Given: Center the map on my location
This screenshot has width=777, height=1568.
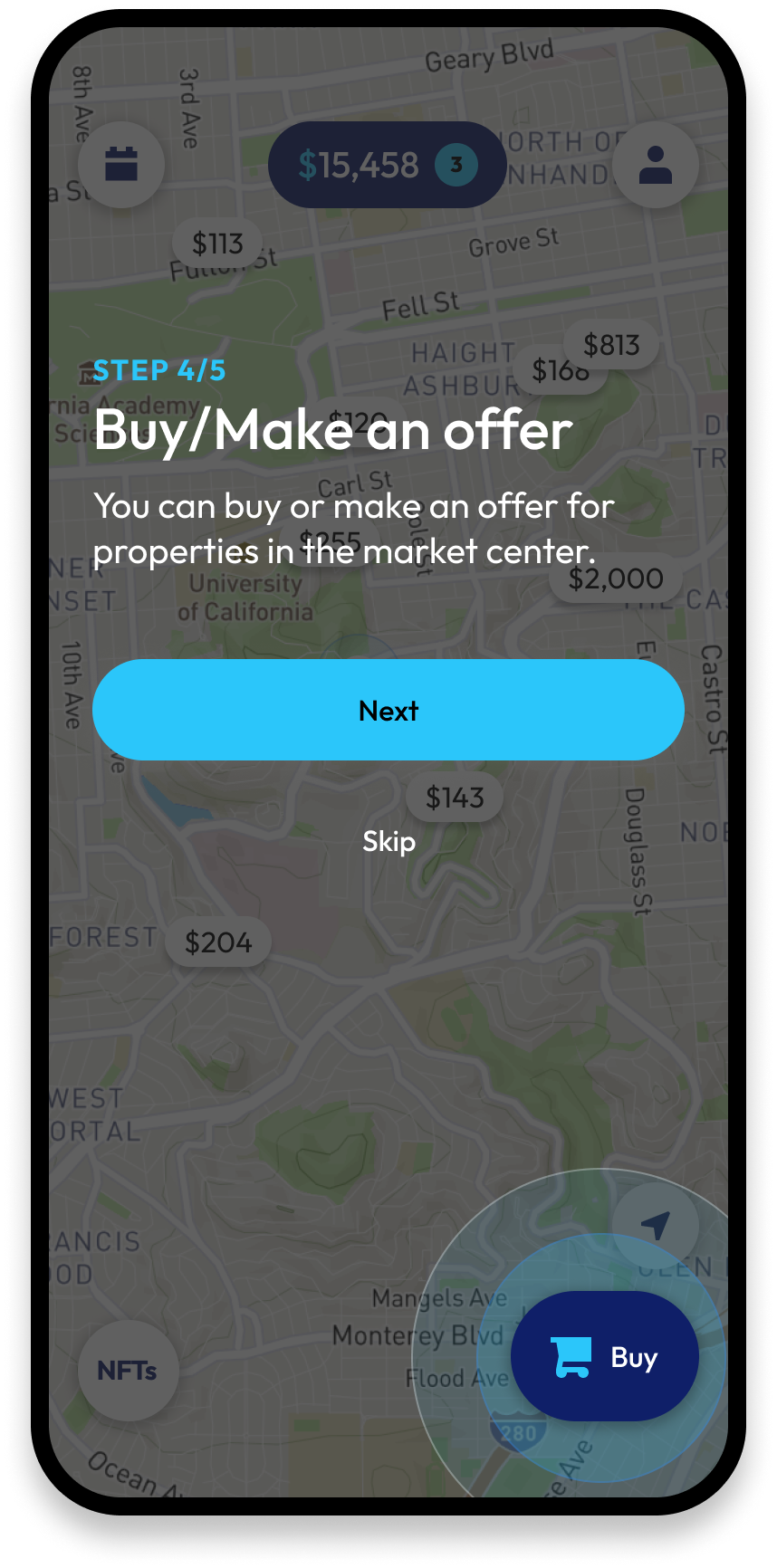Looking at the screenshot, I should click(655, 1225).
